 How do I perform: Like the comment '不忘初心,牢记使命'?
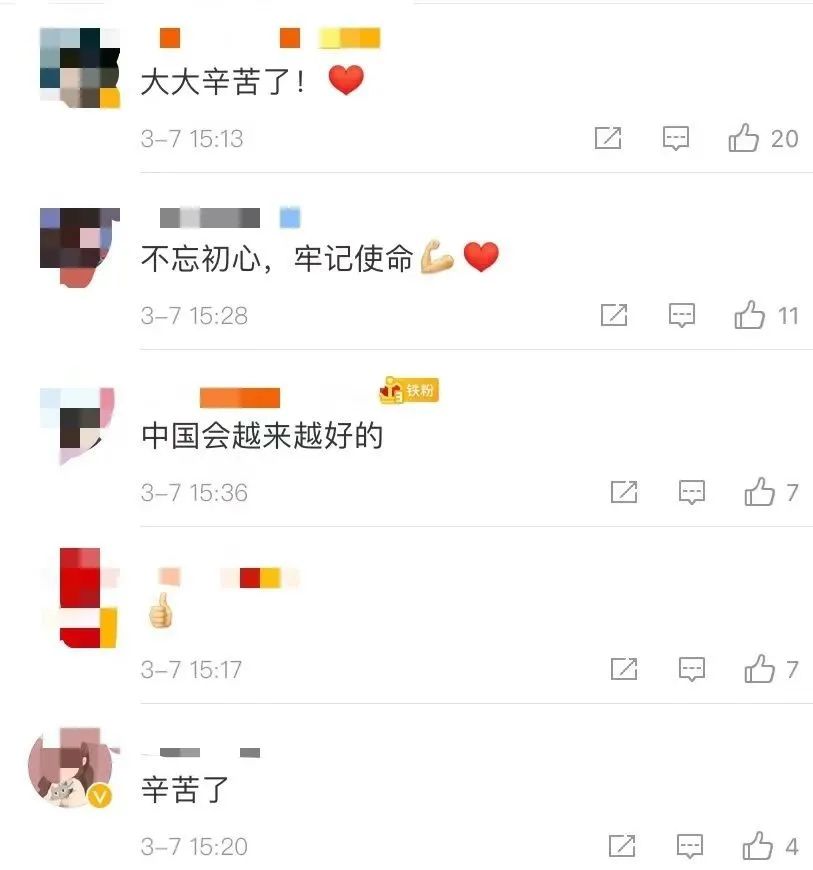(x=749, y=316)
